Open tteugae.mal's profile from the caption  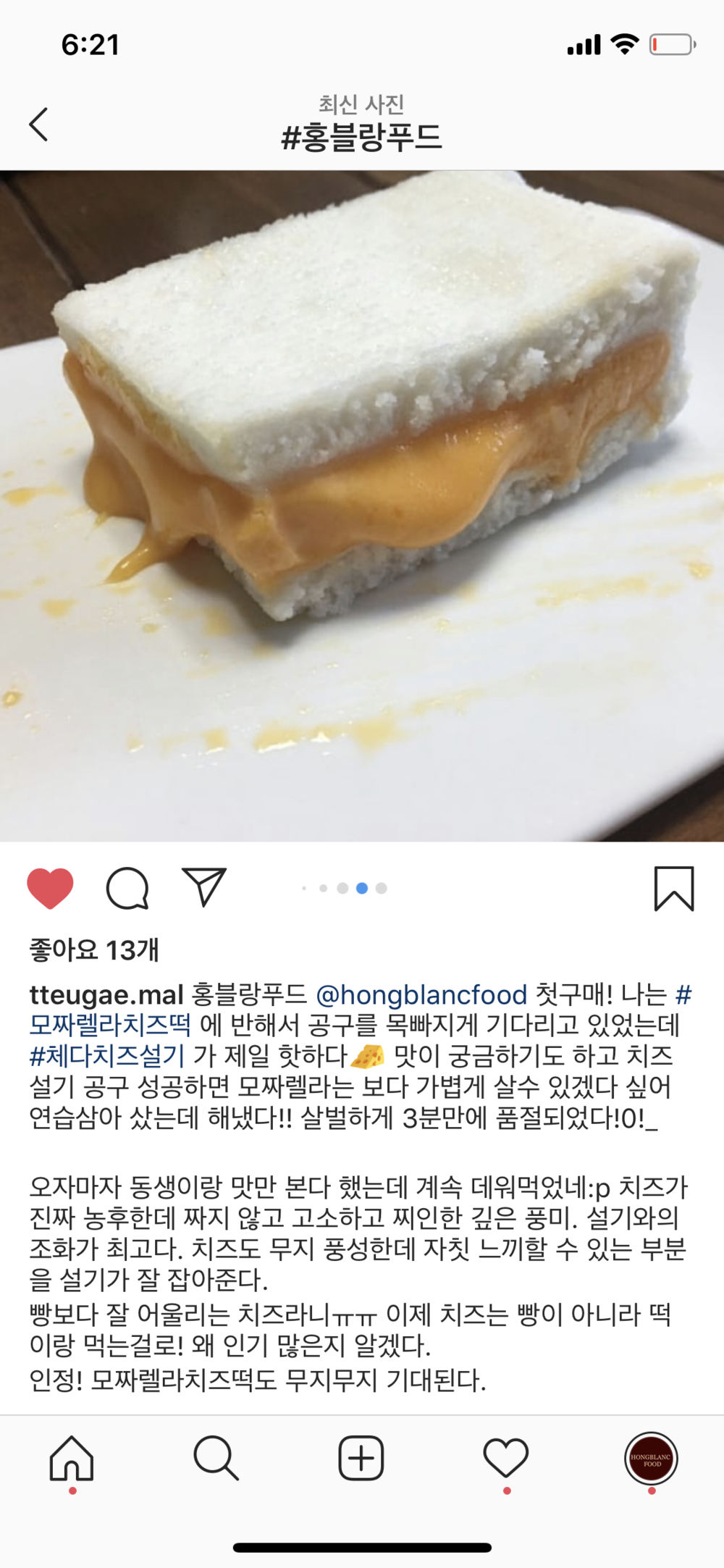coord(106,995)
